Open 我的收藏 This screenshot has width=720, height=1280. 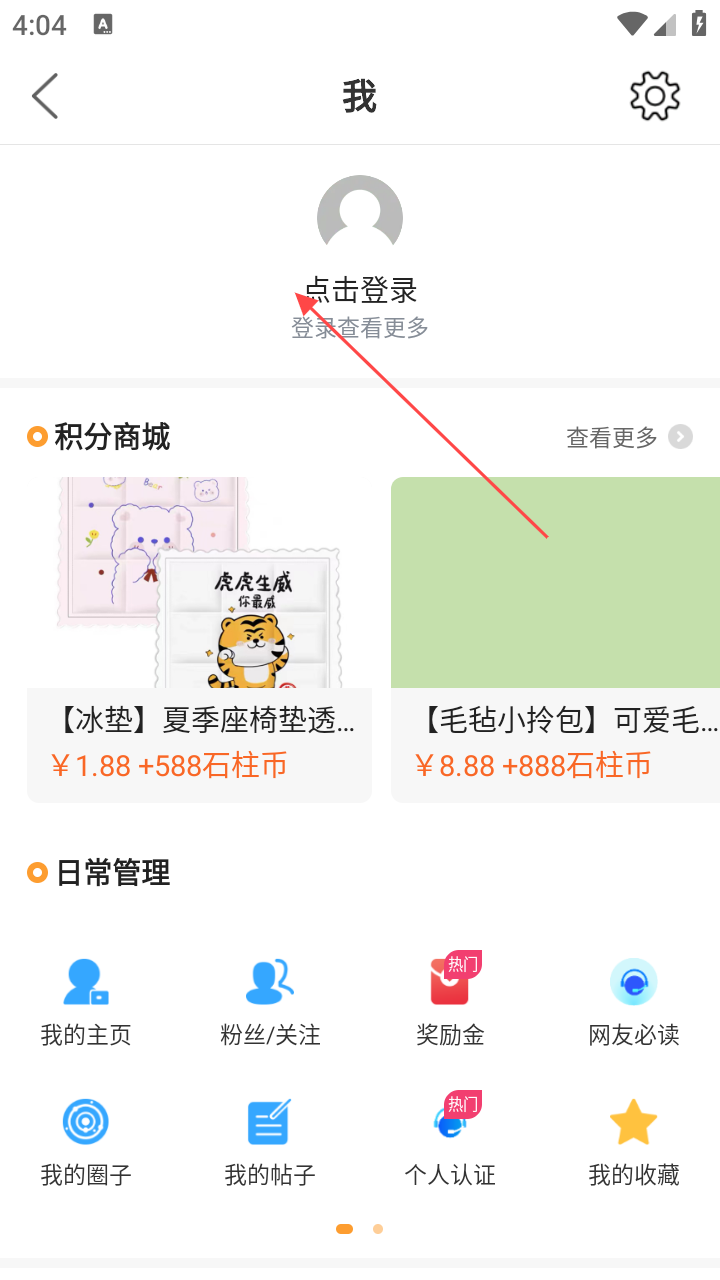point(634,1140)
